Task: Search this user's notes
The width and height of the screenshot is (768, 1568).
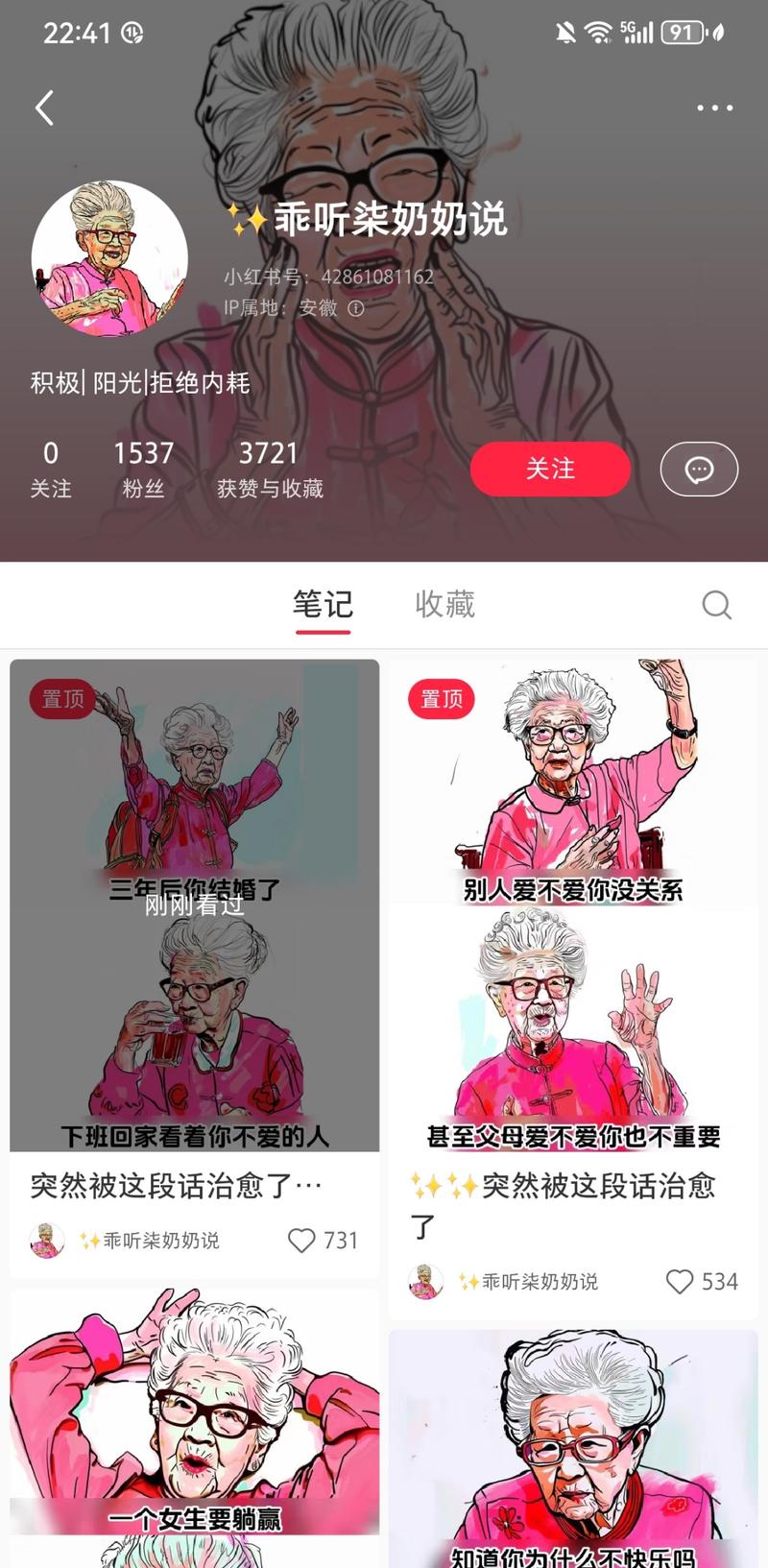Action: point(716,604)
